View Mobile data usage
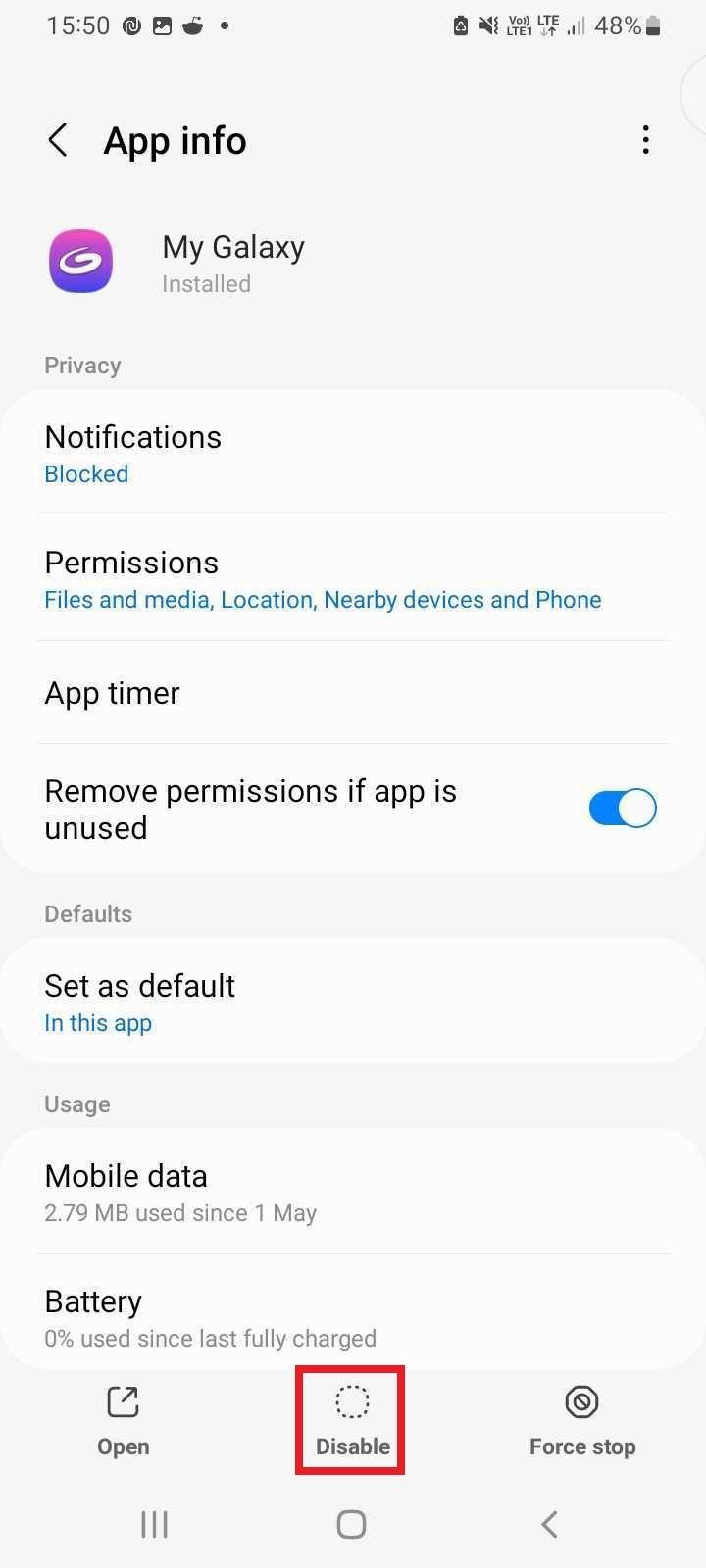The image size is (706, 1568). pyautogui.click(x=353, y=1193)
